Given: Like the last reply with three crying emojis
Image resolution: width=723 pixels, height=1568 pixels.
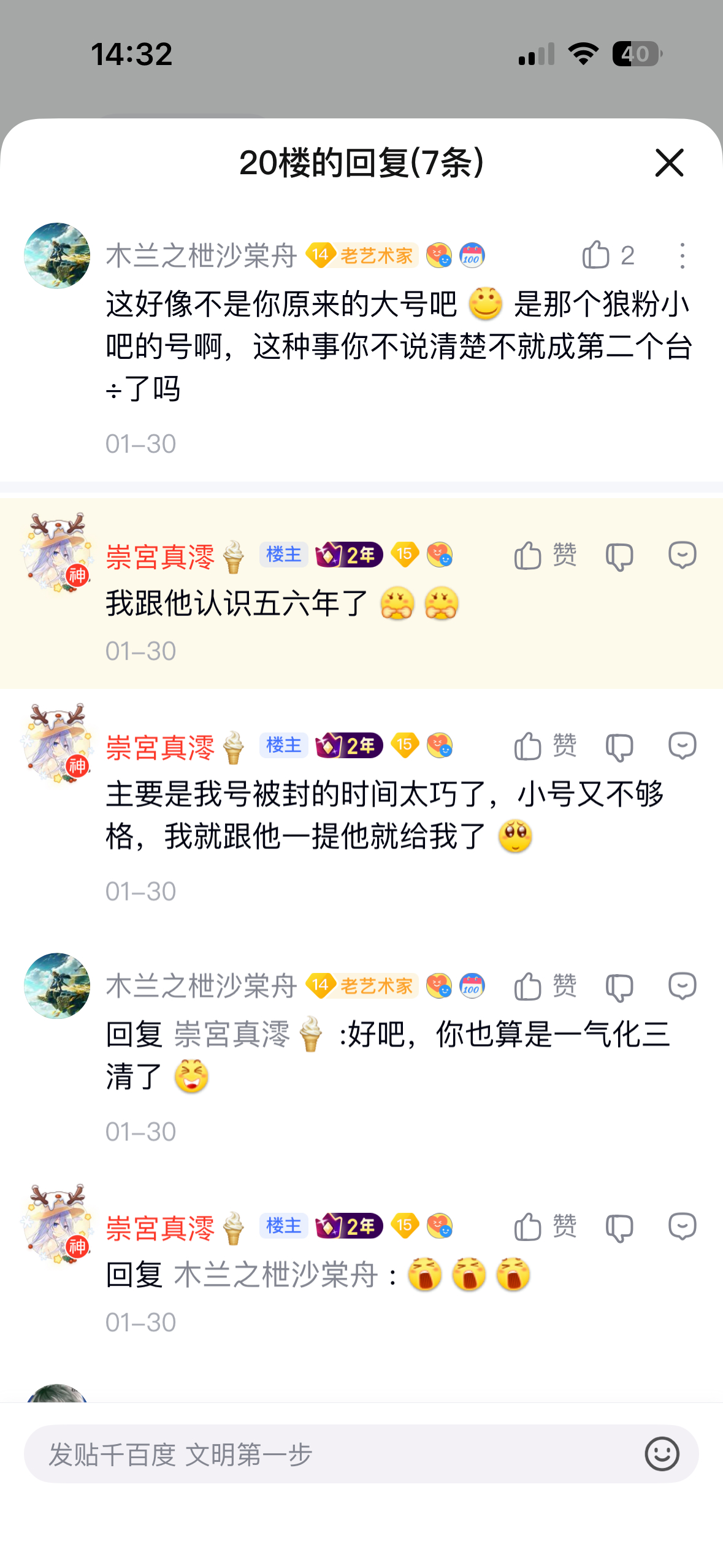Looking at the screenshot, I should 529,1228.
